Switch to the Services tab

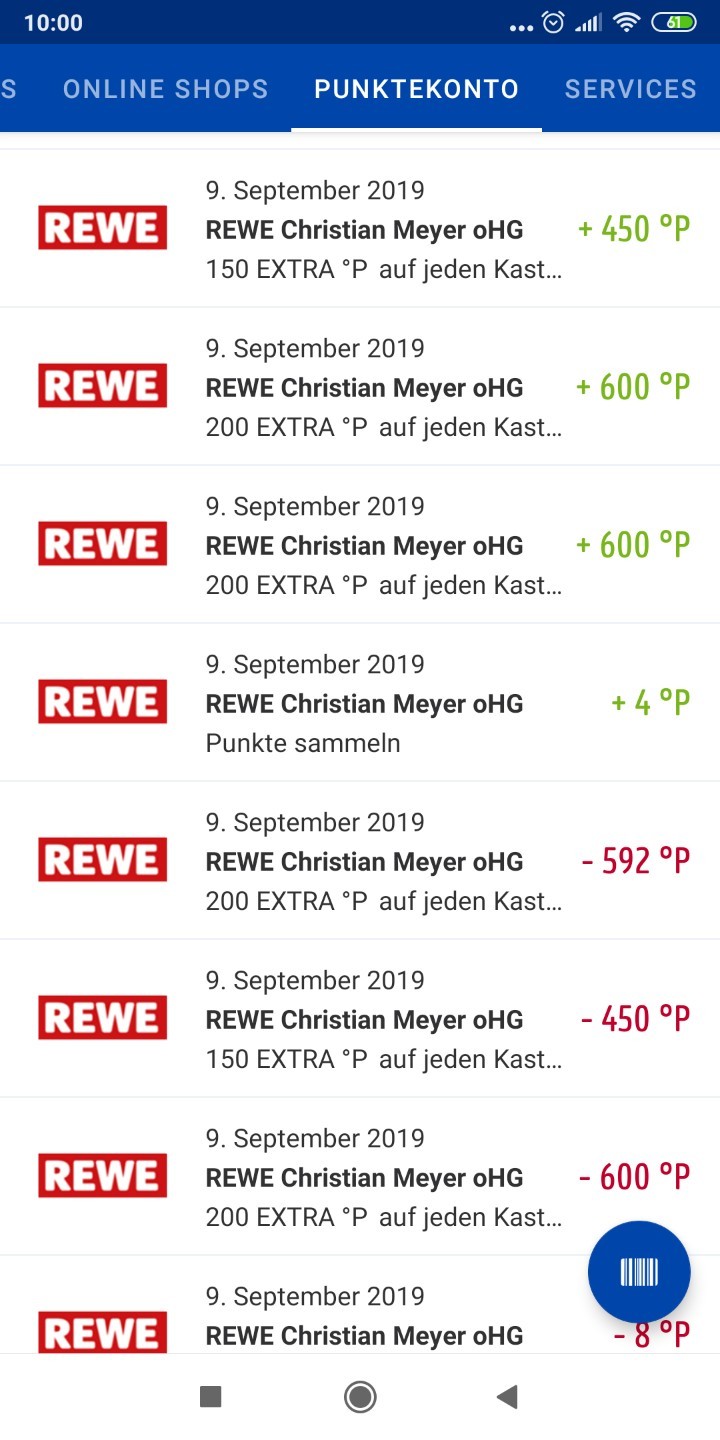pyautogui.click(x=631, y=89)
